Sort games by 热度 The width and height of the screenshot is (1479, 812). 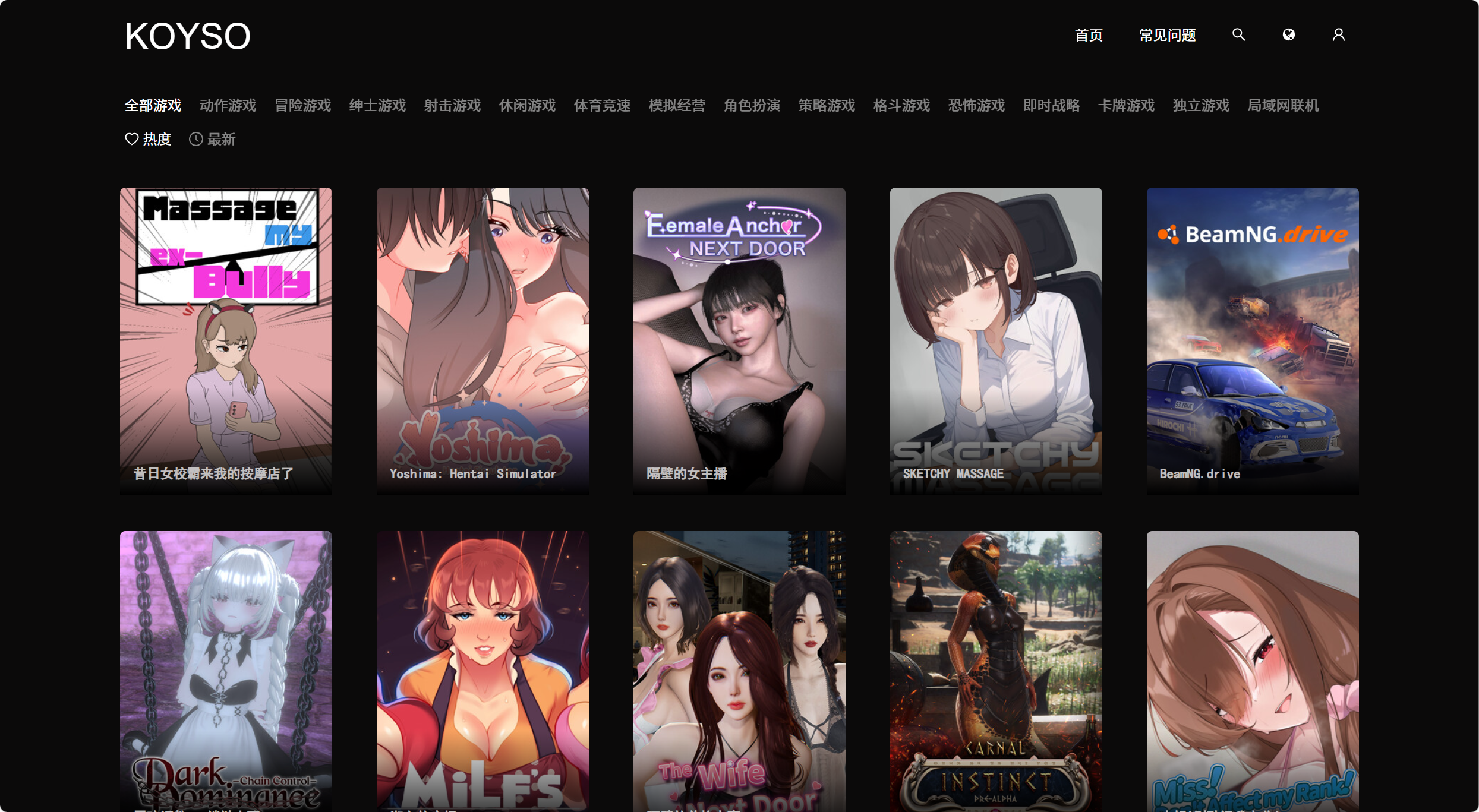(149, 140)
